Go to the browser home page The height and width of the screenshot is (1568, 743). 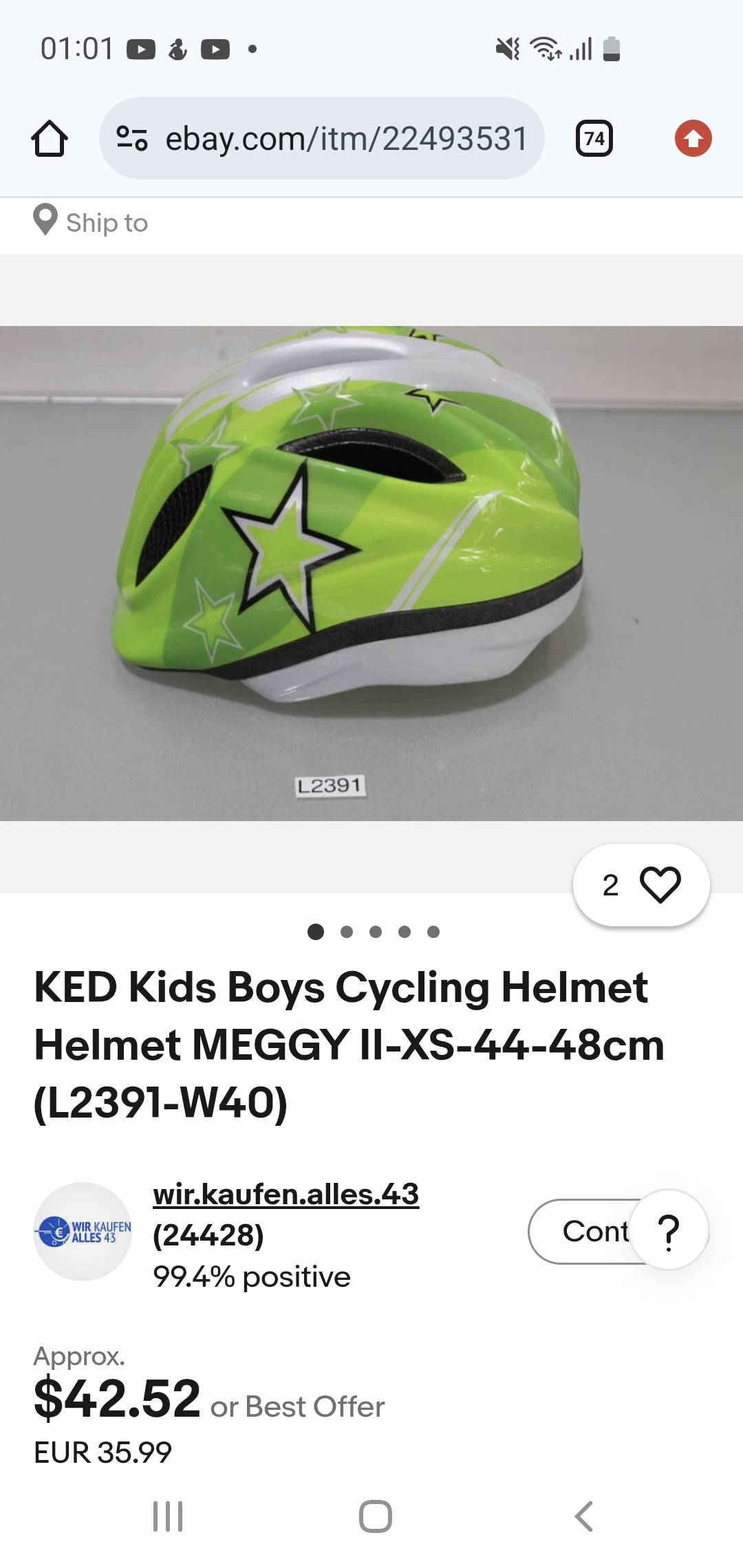coord(50,139)
